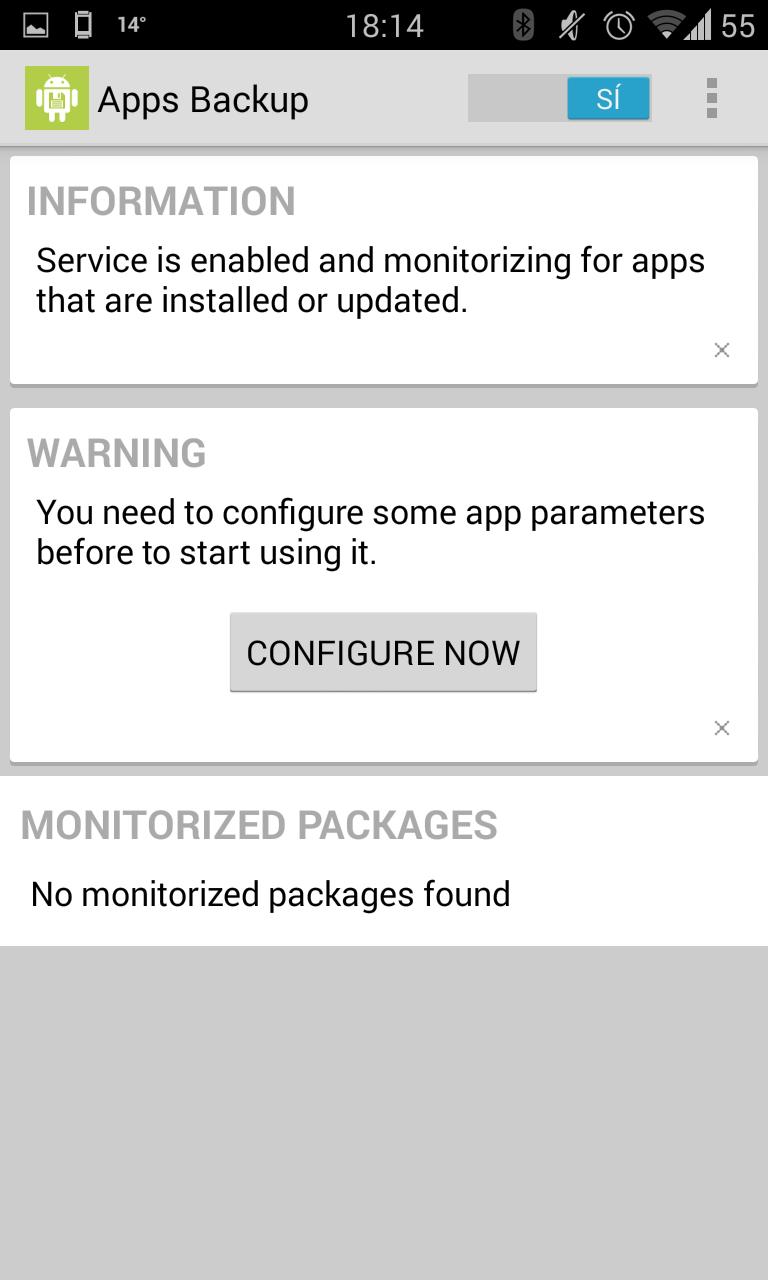The image size is (768, 1280).
Task: Tap the screenshot notification icon in status bar
Action: (x=37, y=22)
